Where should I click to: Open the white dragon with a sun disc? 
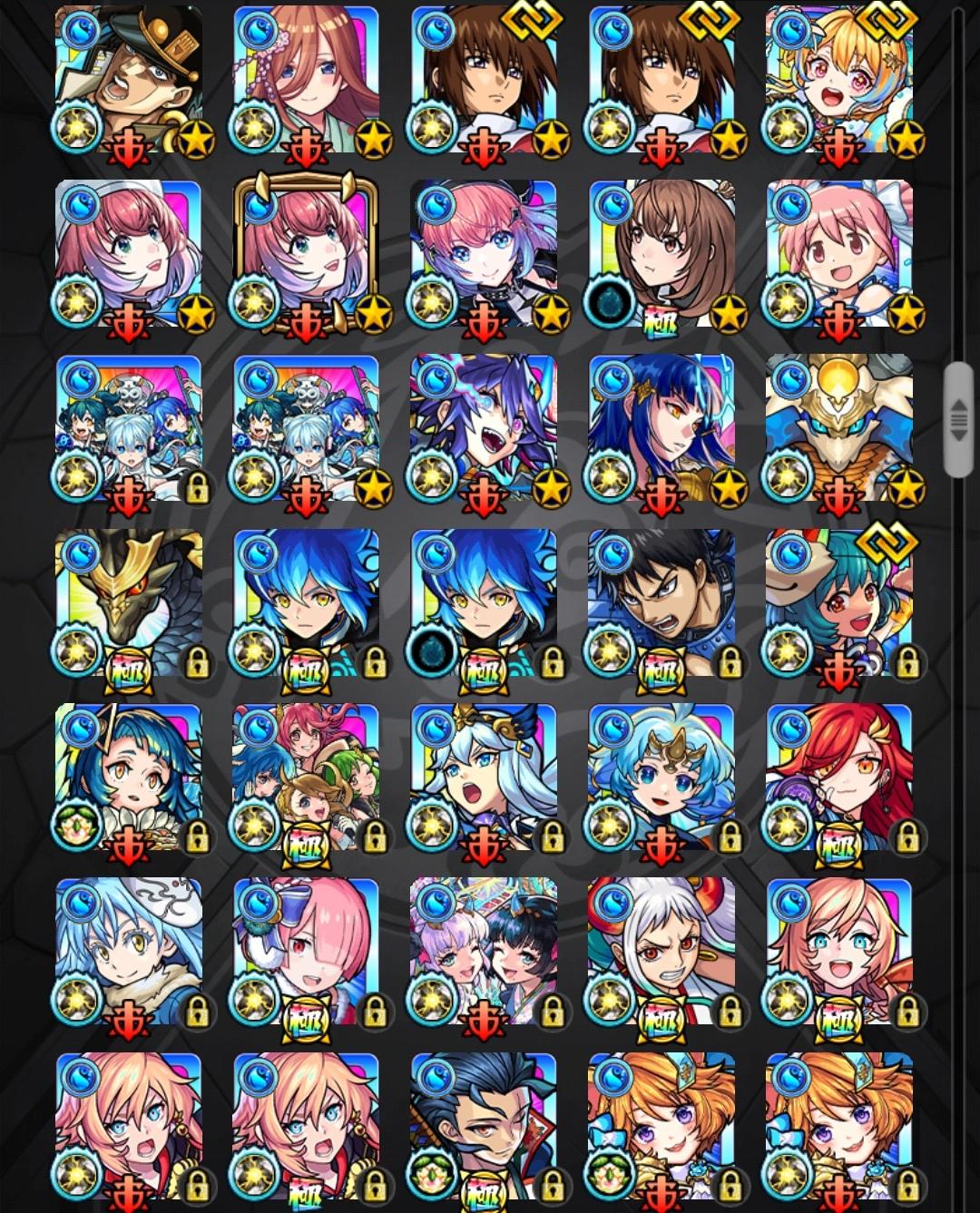839,427
